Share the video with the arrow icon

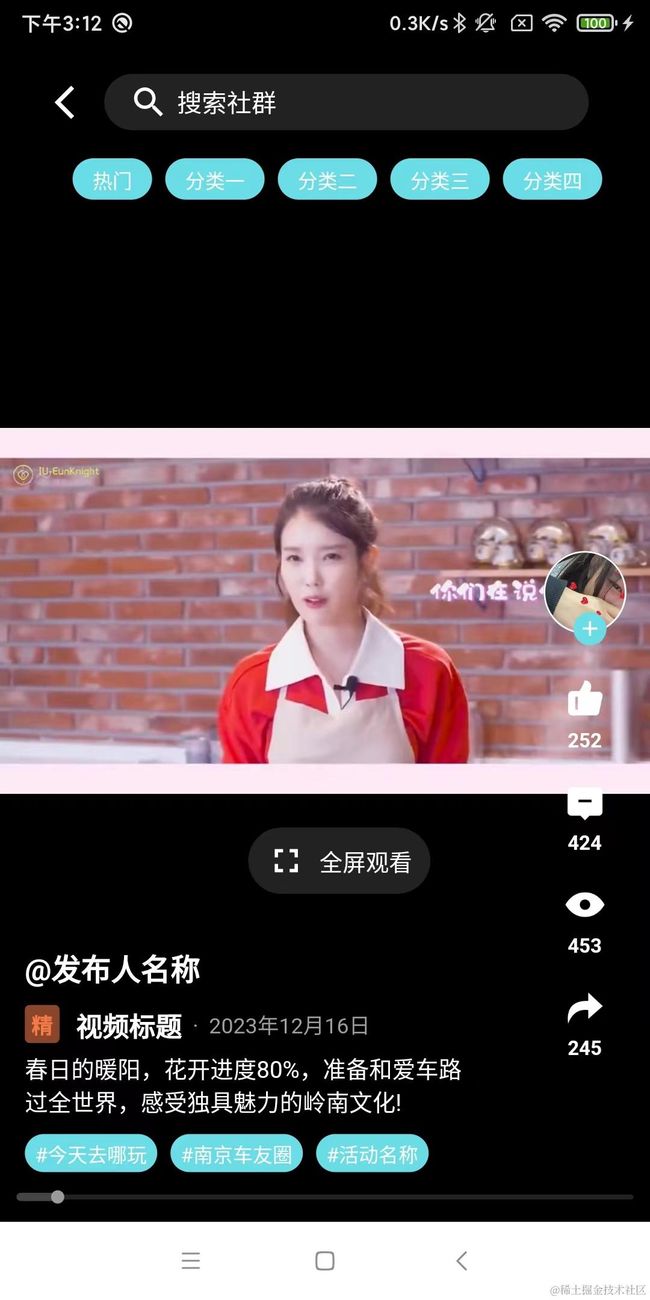click(x=585, y=1008)
